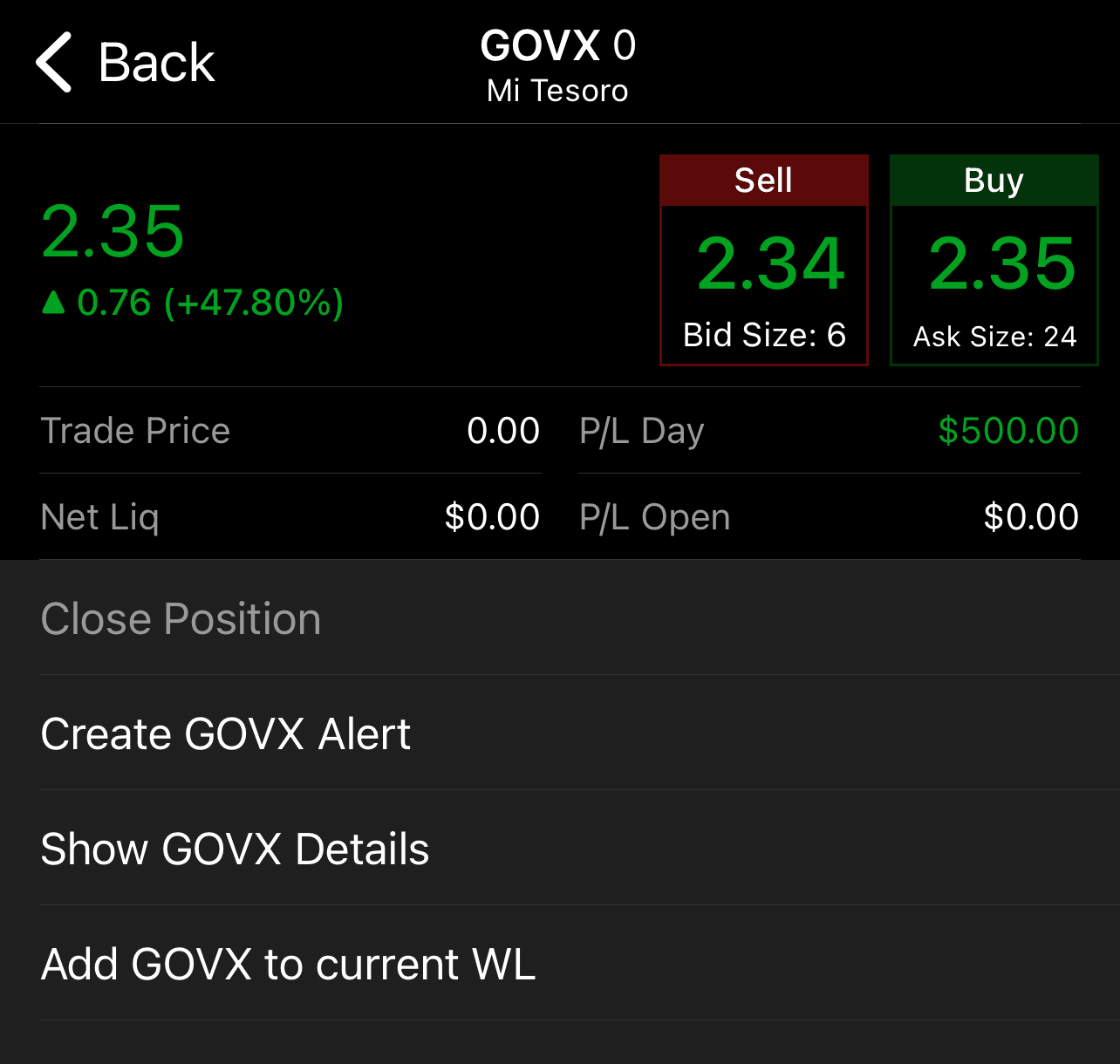Tap the Sell box at 2.34
Viewport: 1120px width, 1064px height.
(763, 260)
